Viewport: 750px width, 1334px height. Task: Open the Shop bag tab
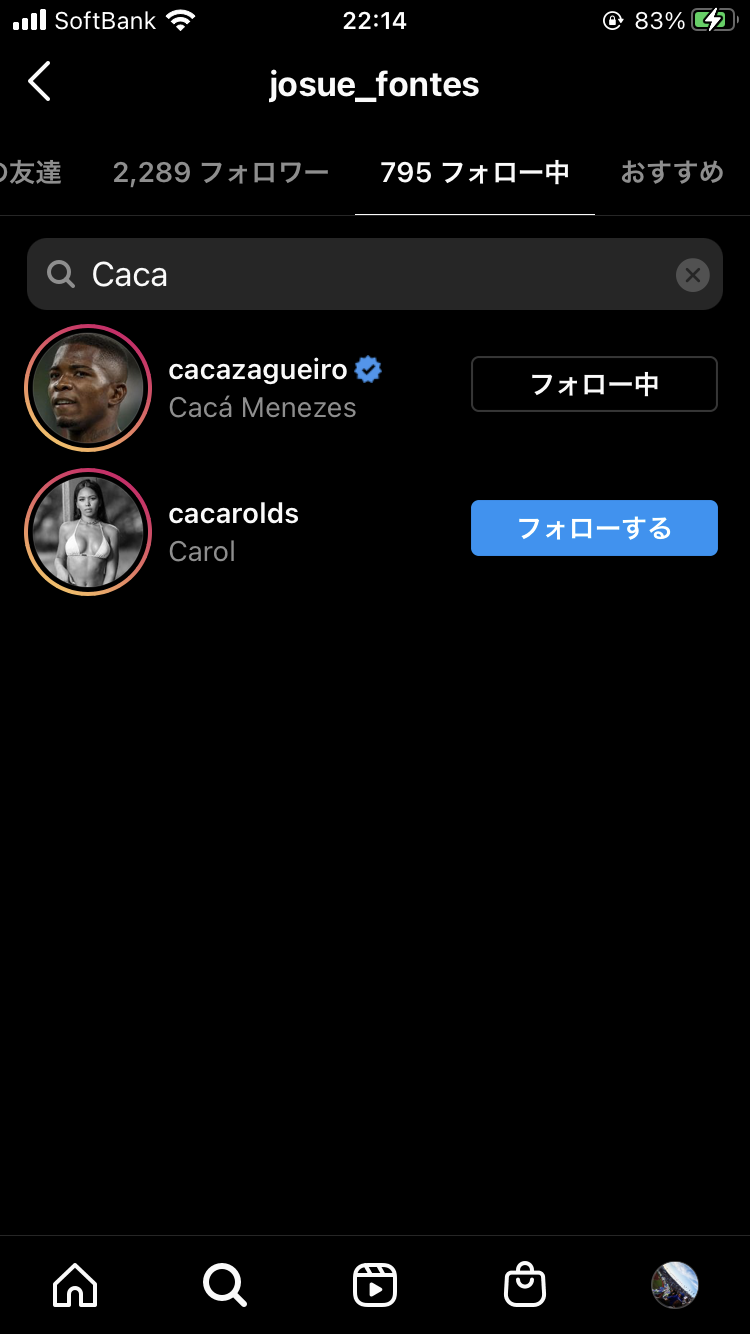525,1284
